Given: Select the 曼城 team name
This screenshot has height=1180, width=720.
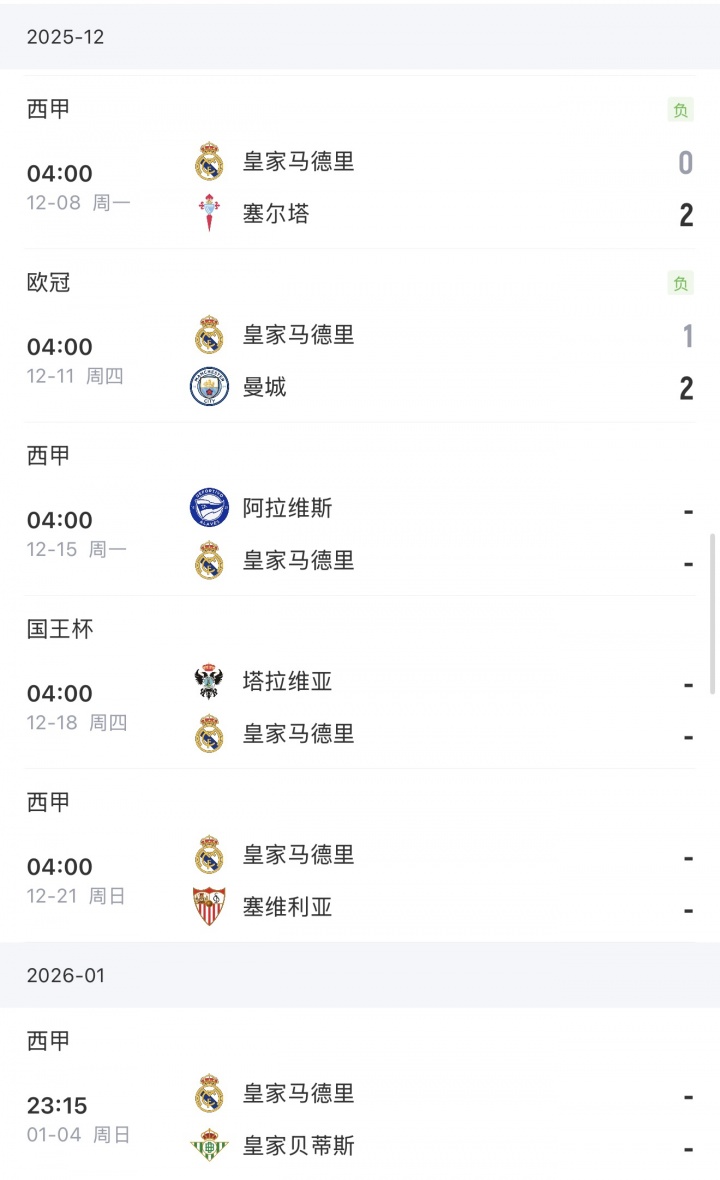Looking at the screenshot, I should pos(263,387).
